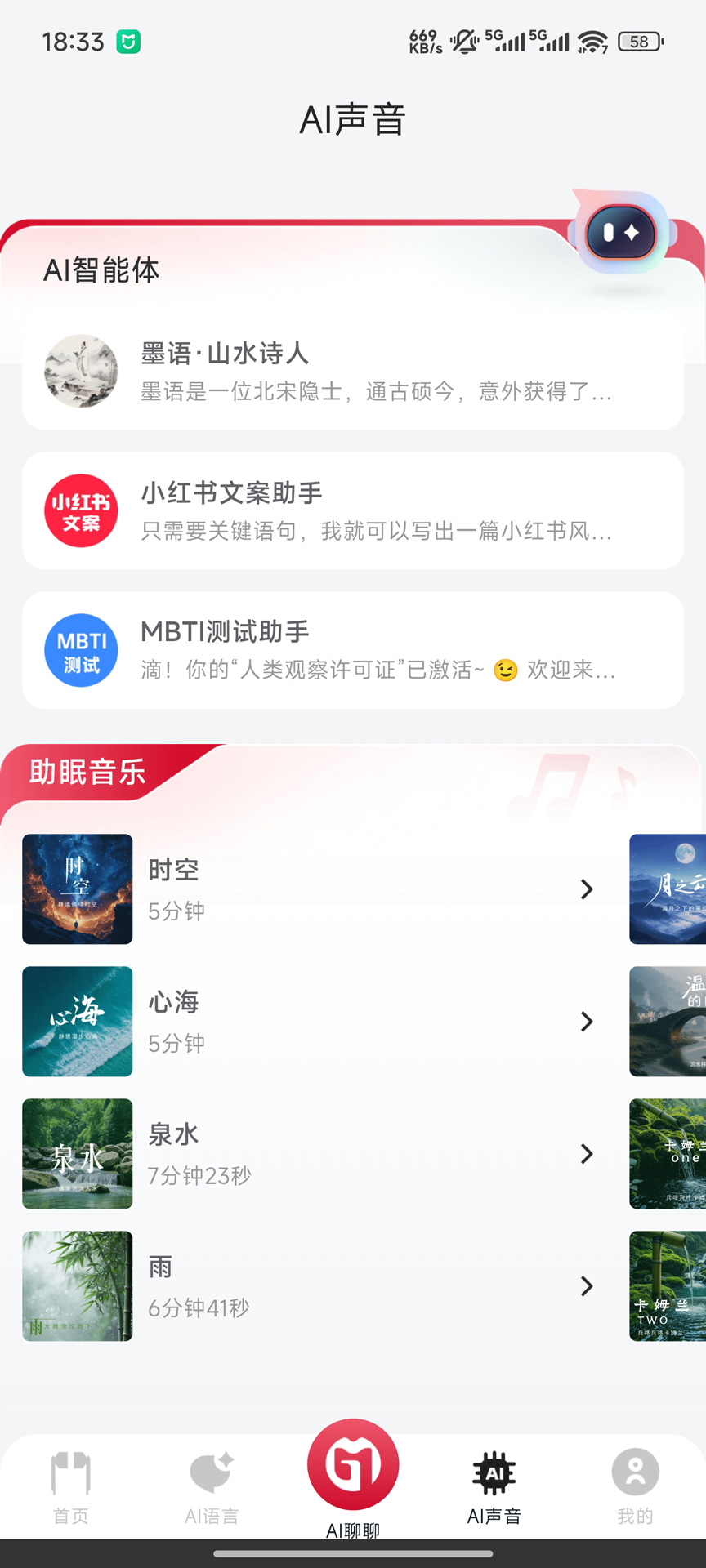Expand 心海 track details
The width and height of the screenshot is (706, 1568).
tap(587, 1022)
